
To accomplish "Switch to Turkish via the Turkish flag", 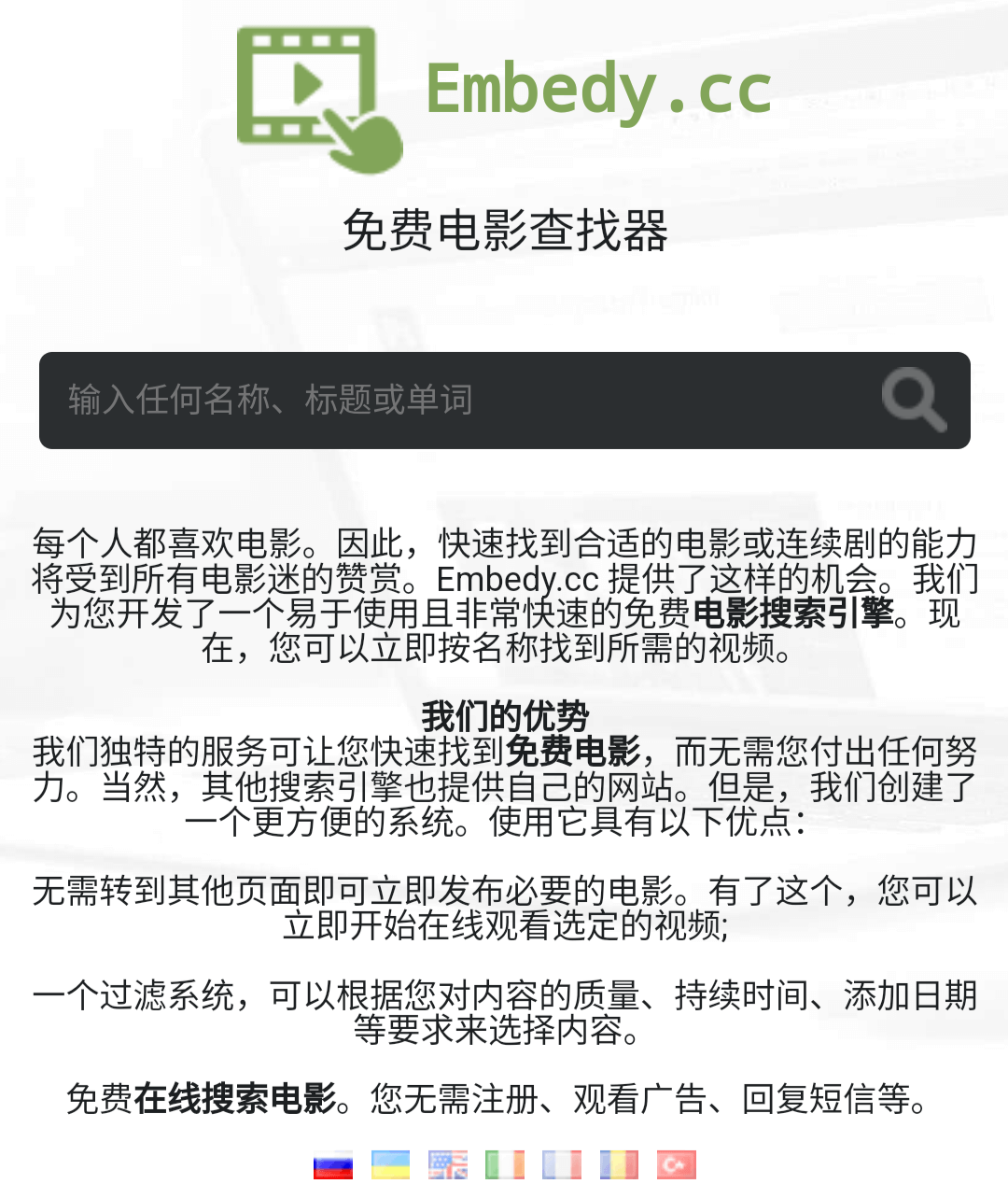I will pyautogui.click(x=677, y=1165).
